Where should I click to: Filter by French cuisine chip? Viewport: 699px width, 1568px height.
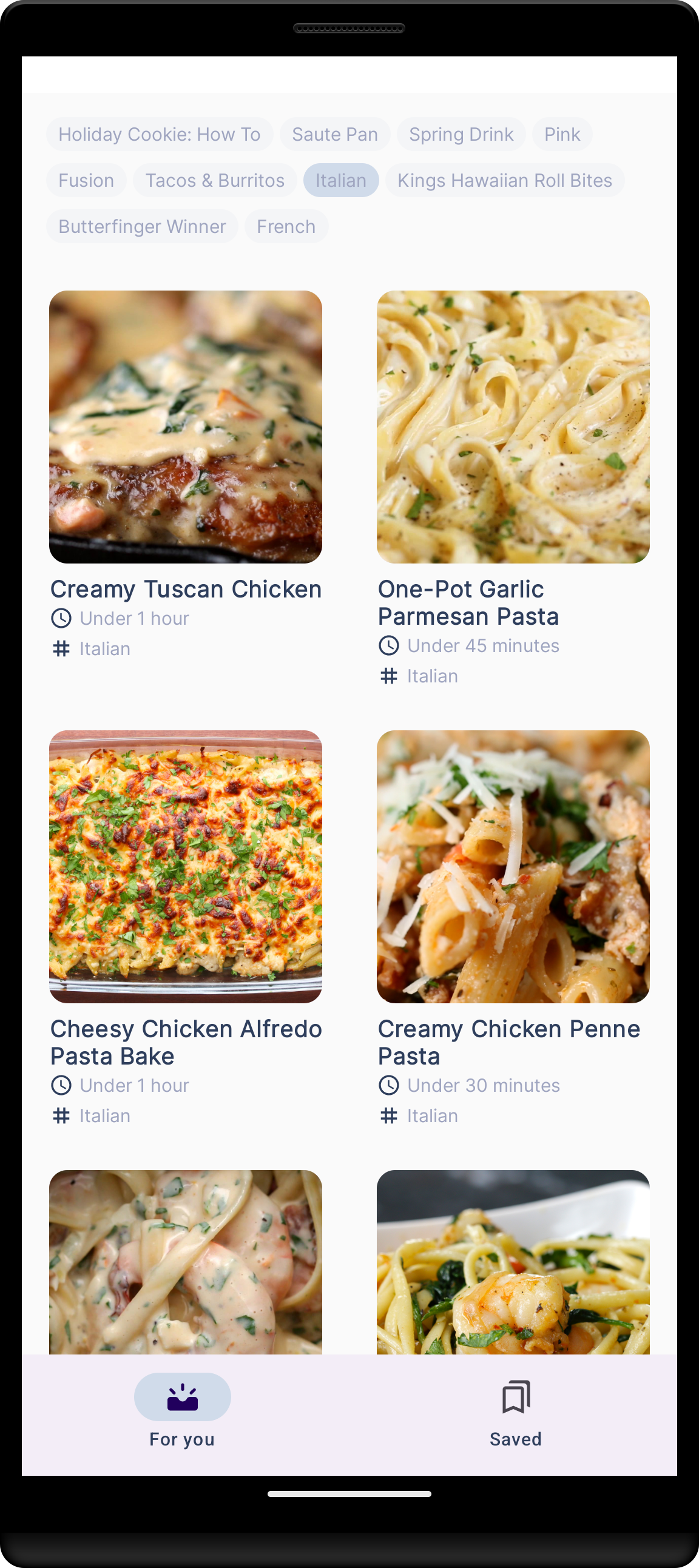[286, 226]
